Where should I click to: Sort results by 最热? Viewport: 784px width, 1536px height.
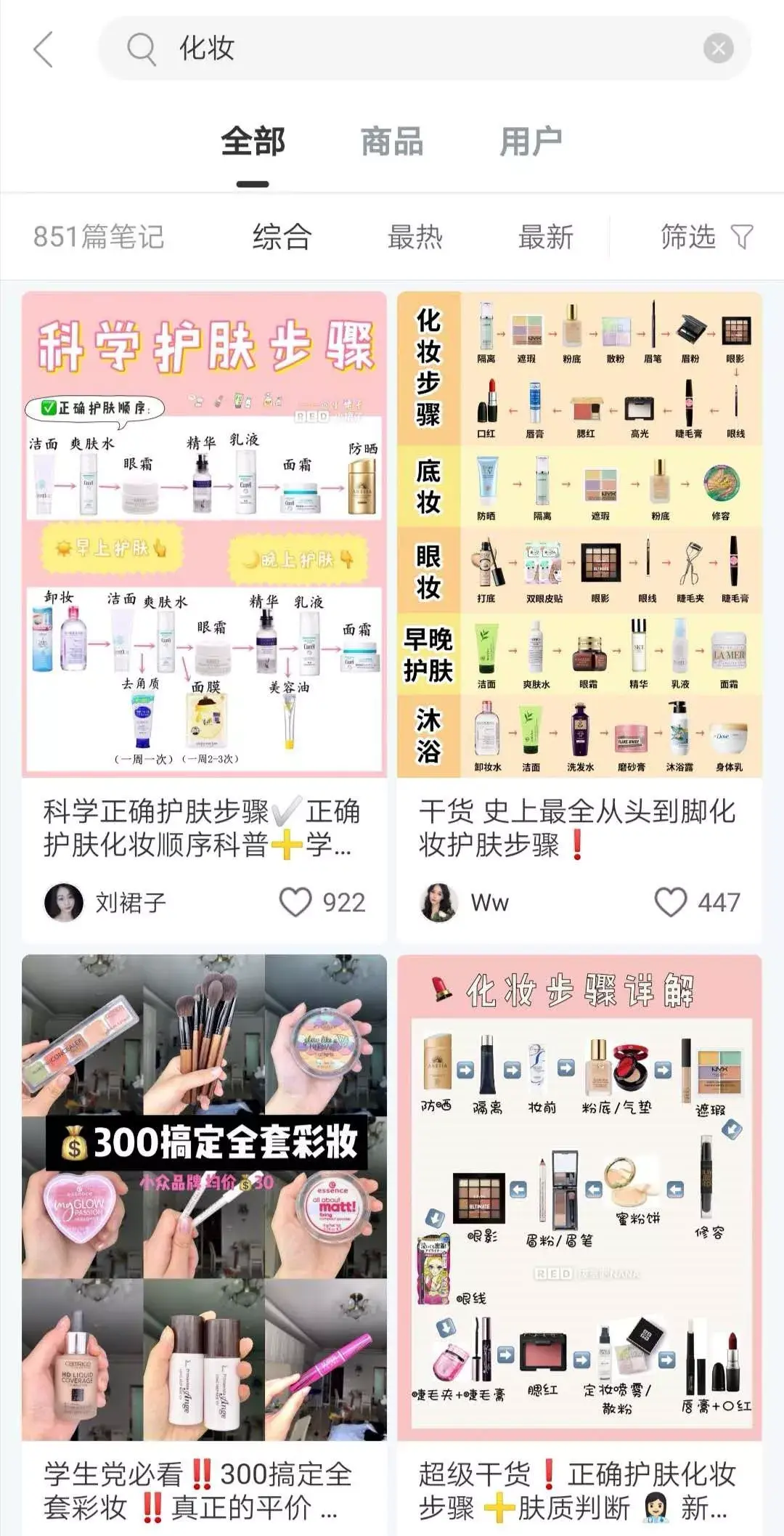[415, 237]
